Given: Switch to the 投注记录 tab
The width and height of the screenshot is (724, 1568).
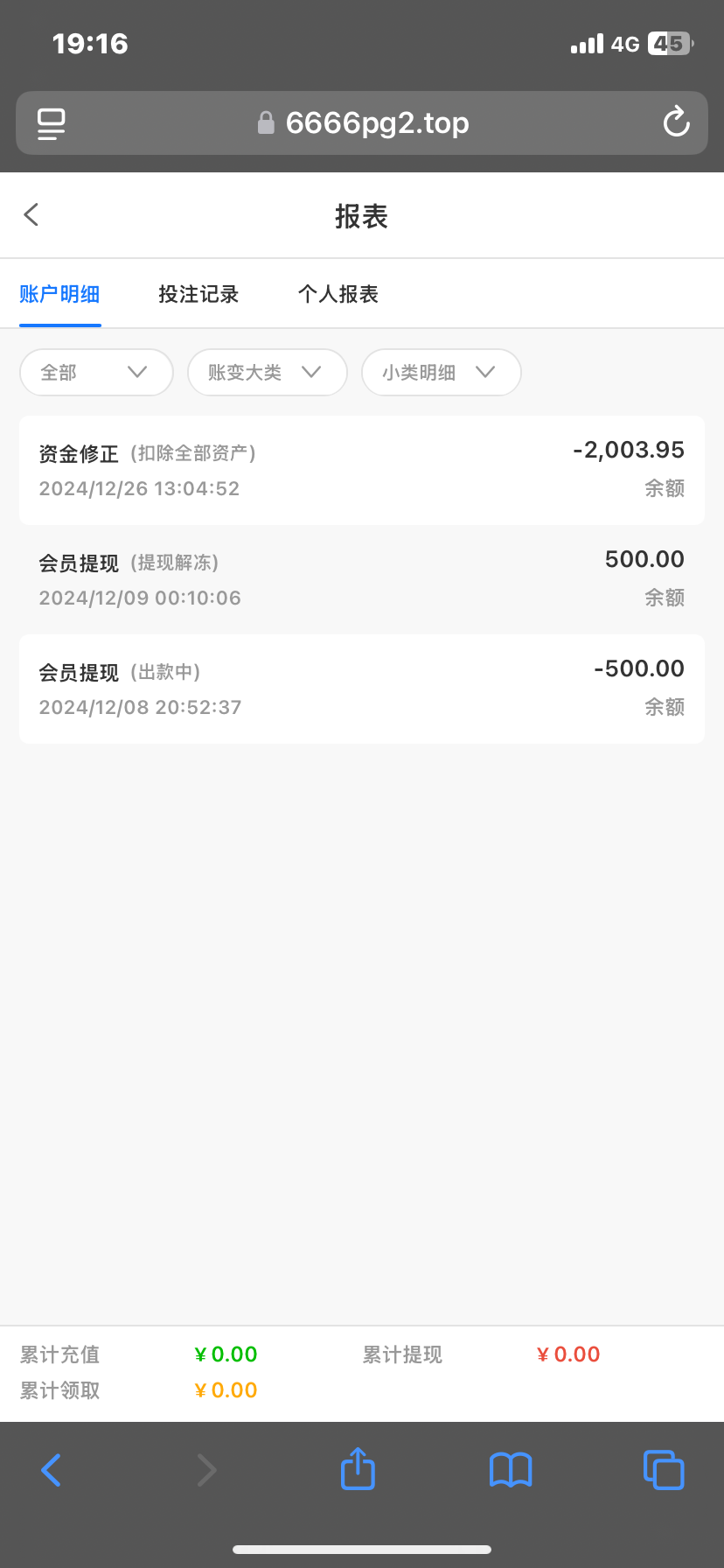Looking at the screenshot, I should [x=198, y=294].
